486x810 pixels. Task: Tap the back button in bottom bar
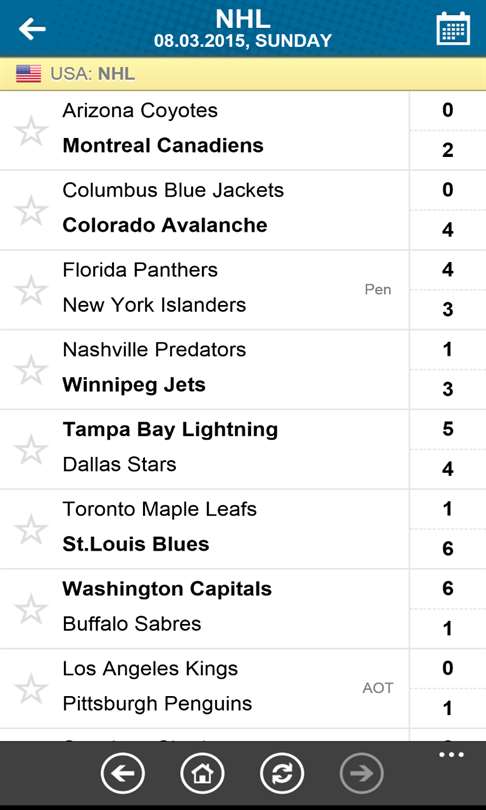[122, 773]
